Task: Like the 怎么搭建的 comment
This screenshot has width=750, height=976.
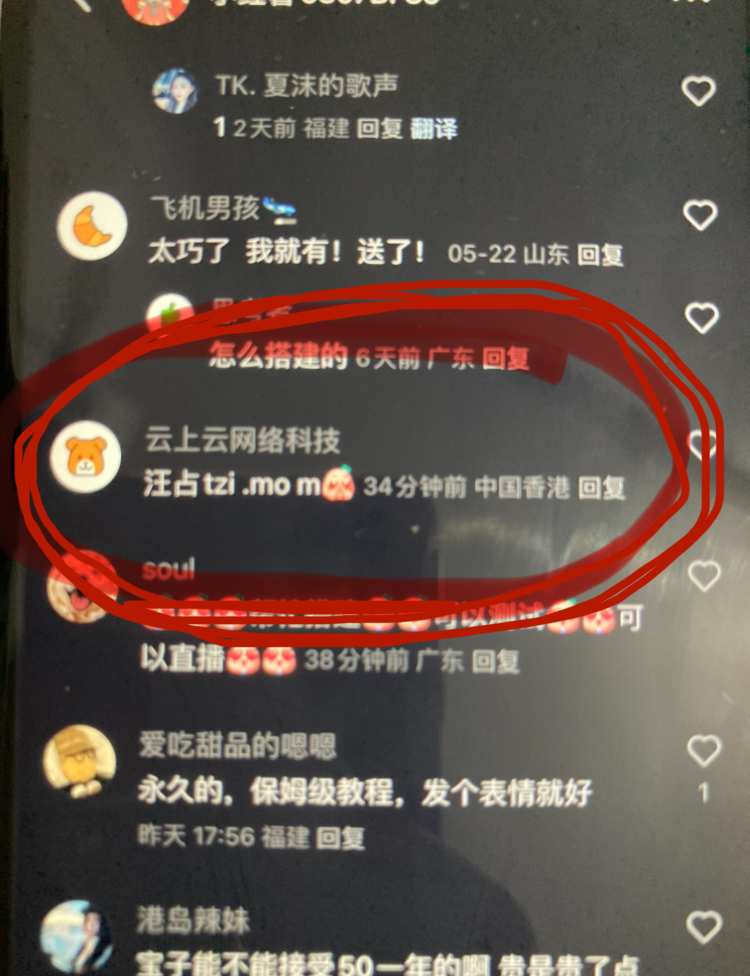Action: tap(701, 318)
